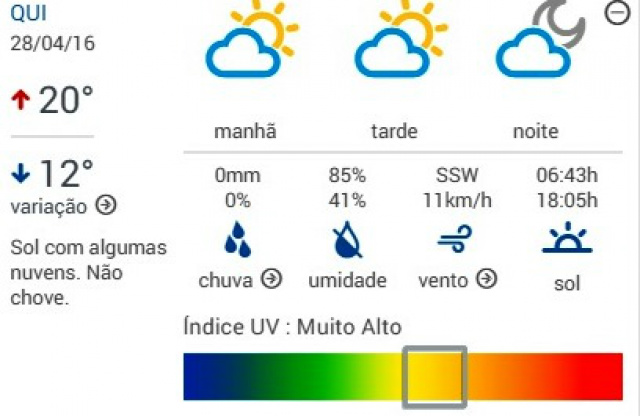Open chuva rain details
This screenshot has height=416, width=640.
coord(271,280)
